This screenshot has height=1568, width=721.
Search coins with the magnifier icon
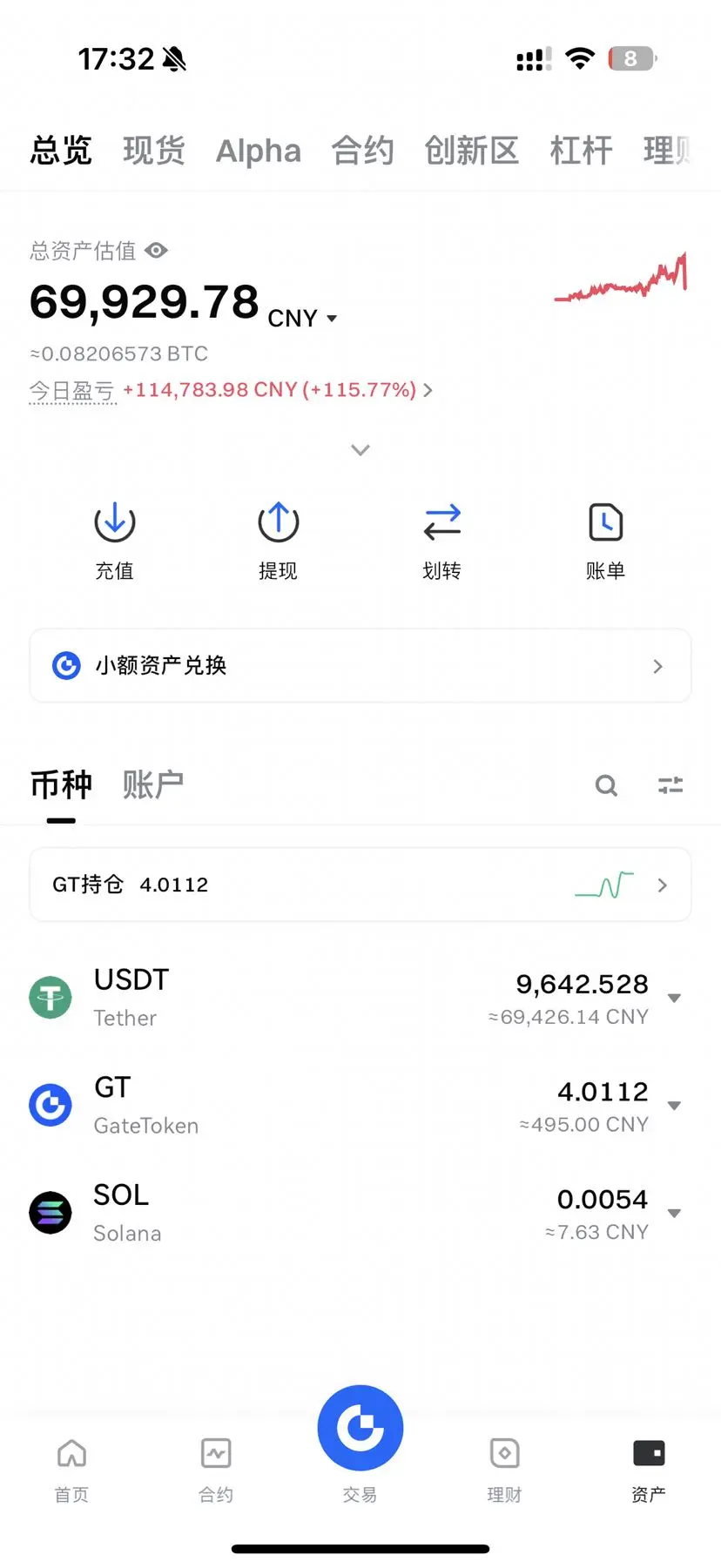pos(606,785)
